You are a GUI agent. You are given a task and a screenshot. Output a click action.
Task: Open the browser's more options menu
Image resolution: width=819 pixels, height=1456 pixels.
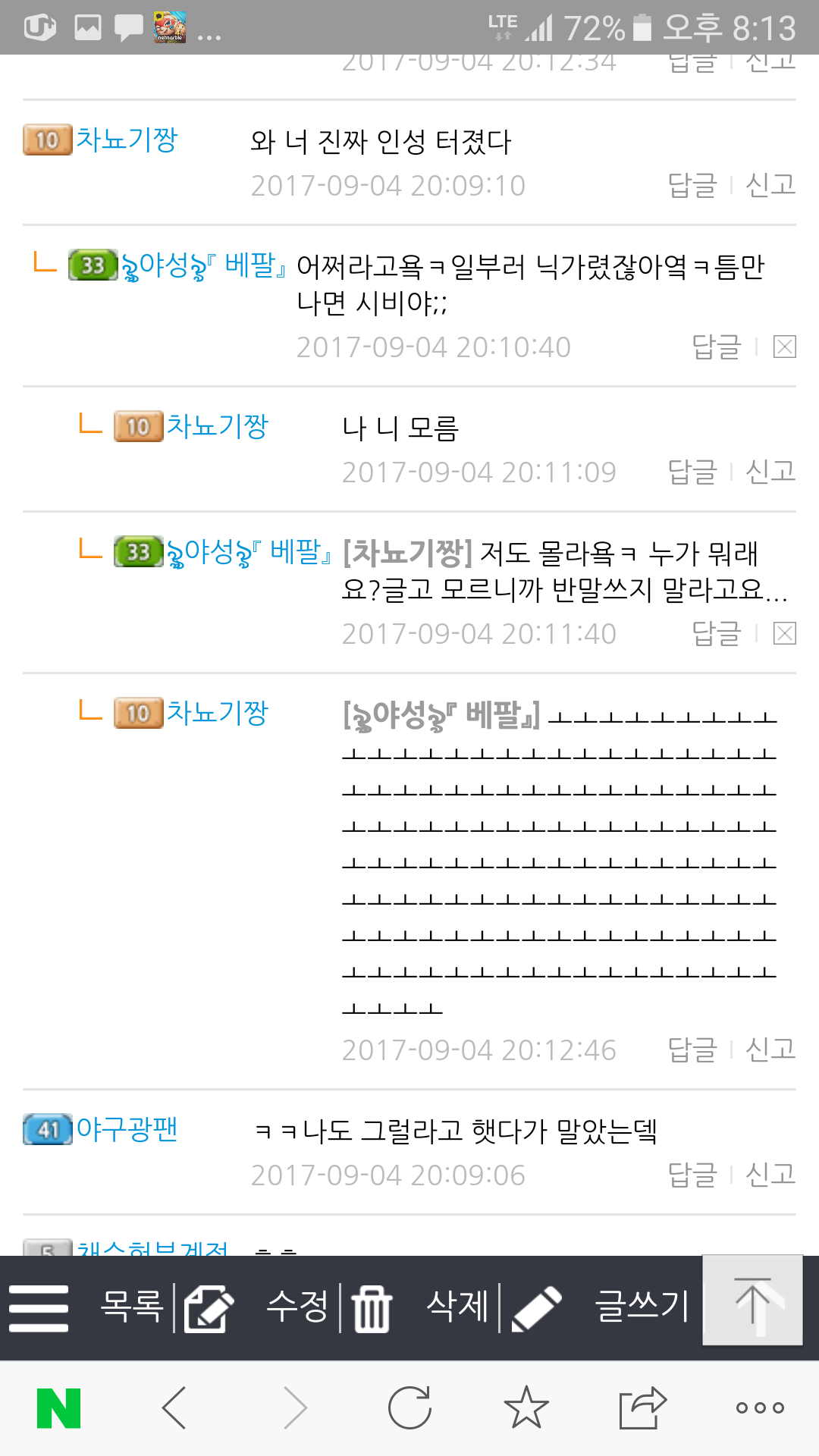(760, 1408)
